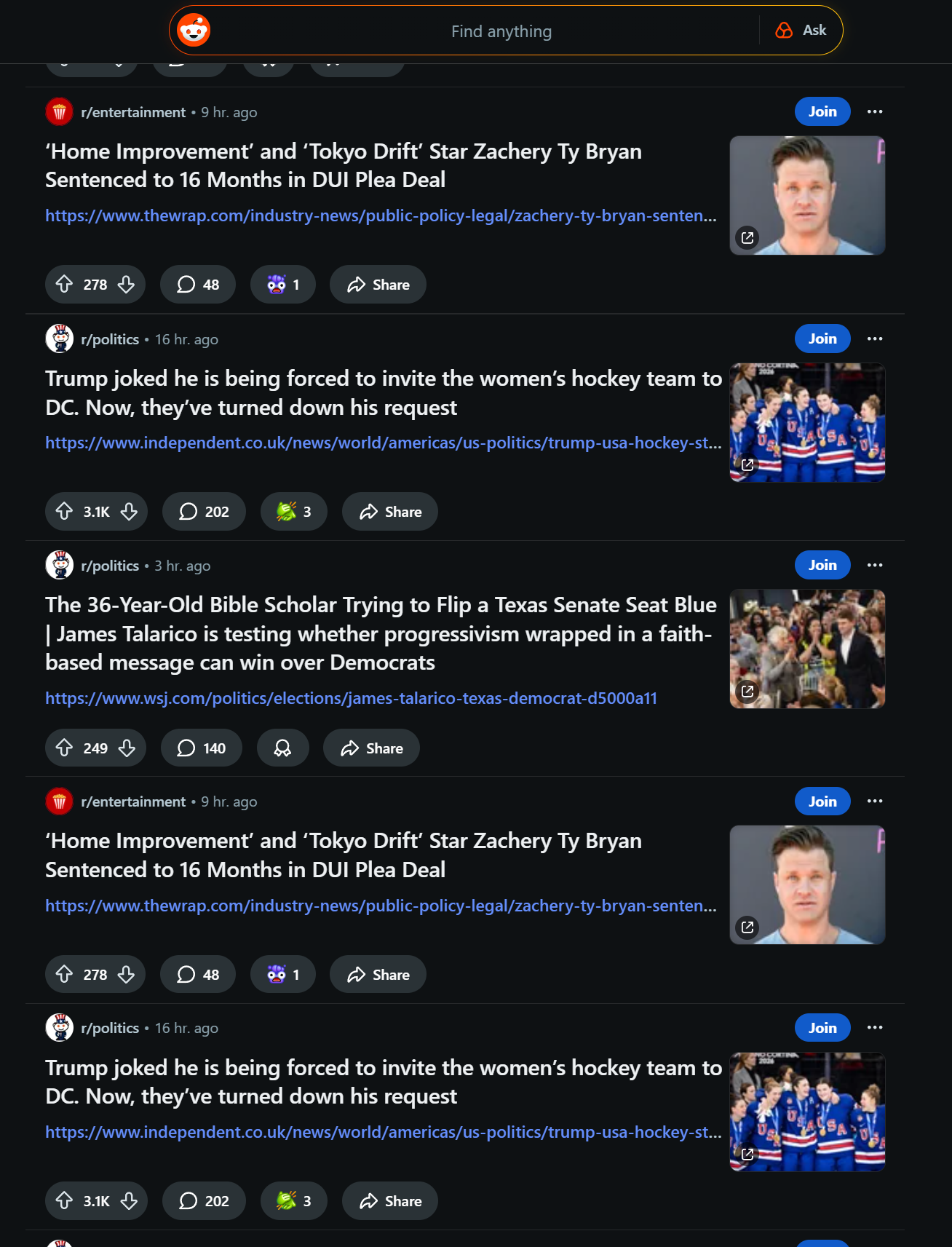Open the thumbnail of the Talarico rally post
Image resolution: width=952 pixels, height=1247 pixels.
[807, 649]
